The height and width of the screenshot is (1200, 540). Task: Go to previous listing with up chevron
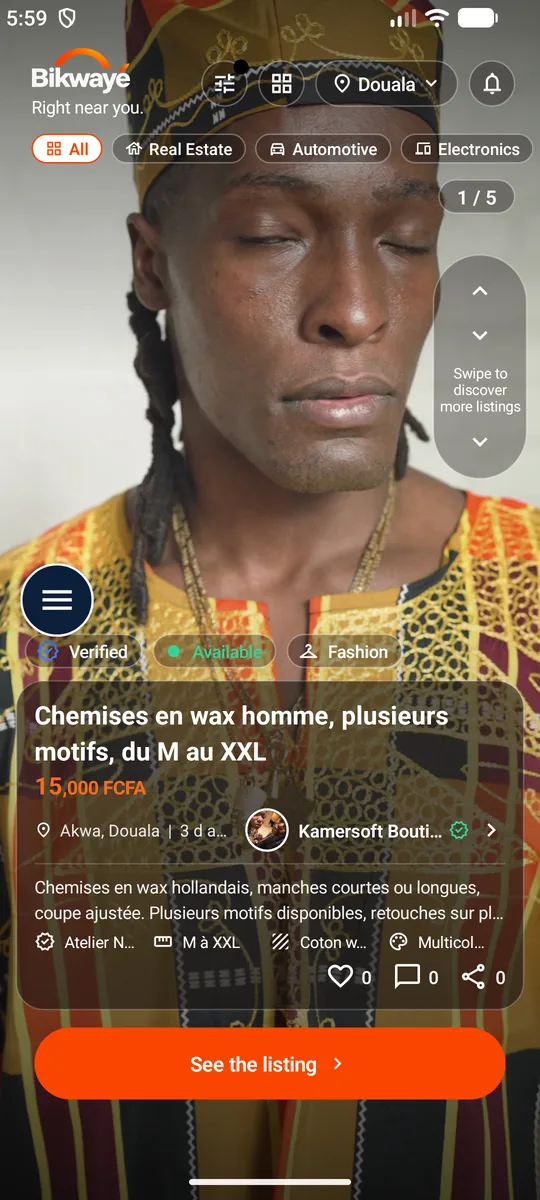click(x=480, y=291)
